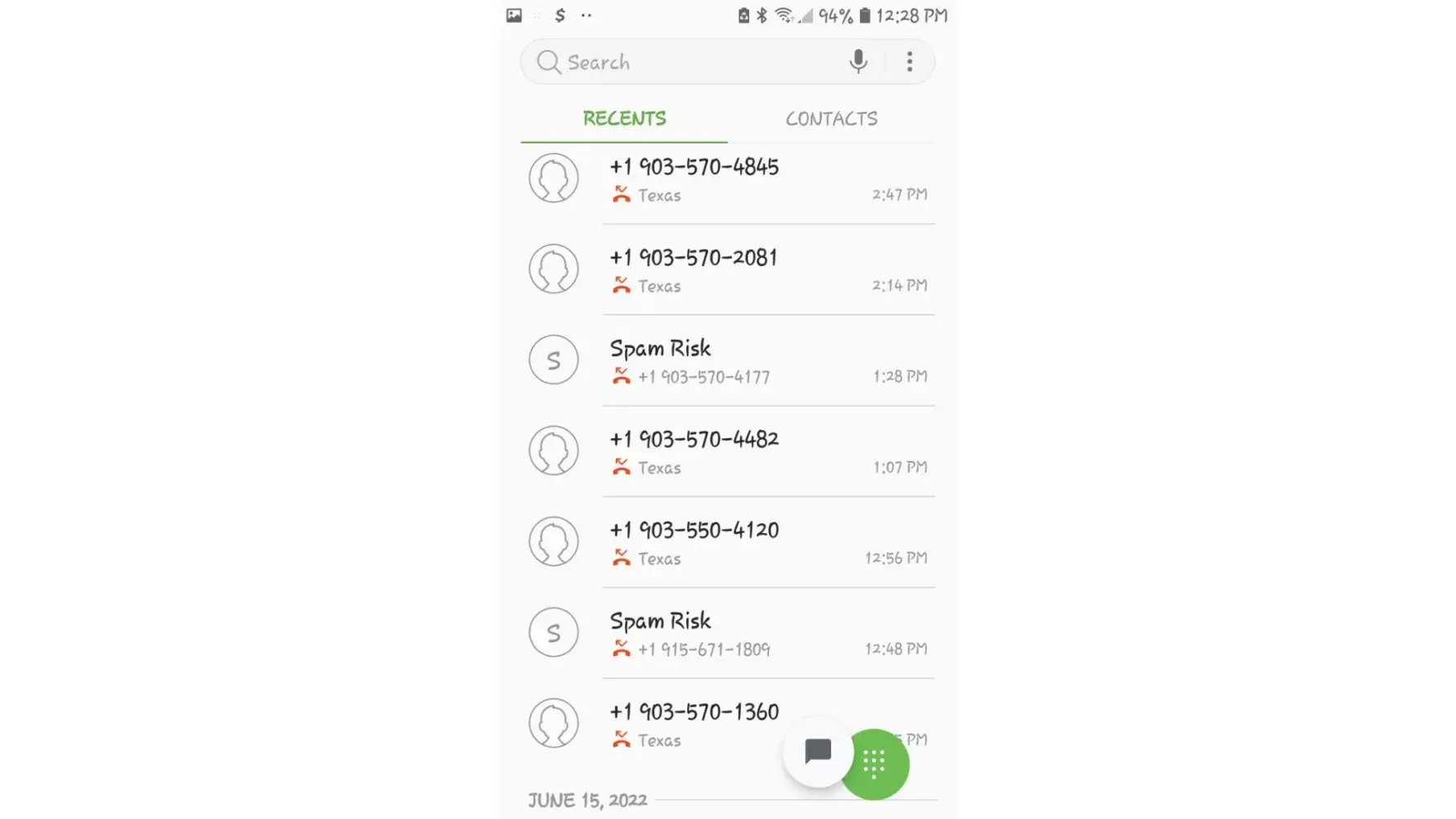The image size is (1456, 819).
Task: Open messages with the chat bubble button
Action: click(817, 751)
